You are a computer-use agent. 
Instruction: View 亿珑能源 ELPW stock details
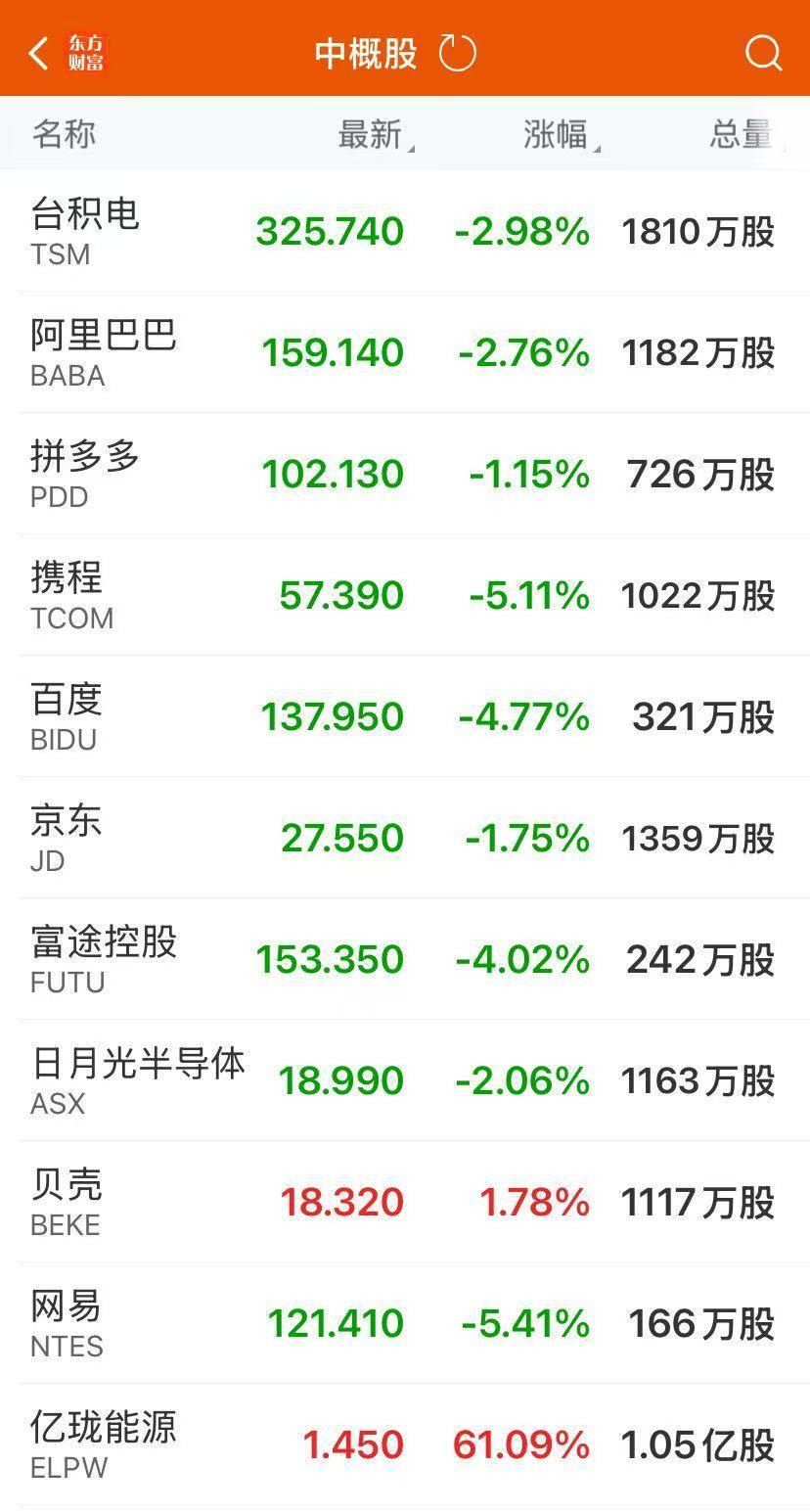pos(405,1445)
